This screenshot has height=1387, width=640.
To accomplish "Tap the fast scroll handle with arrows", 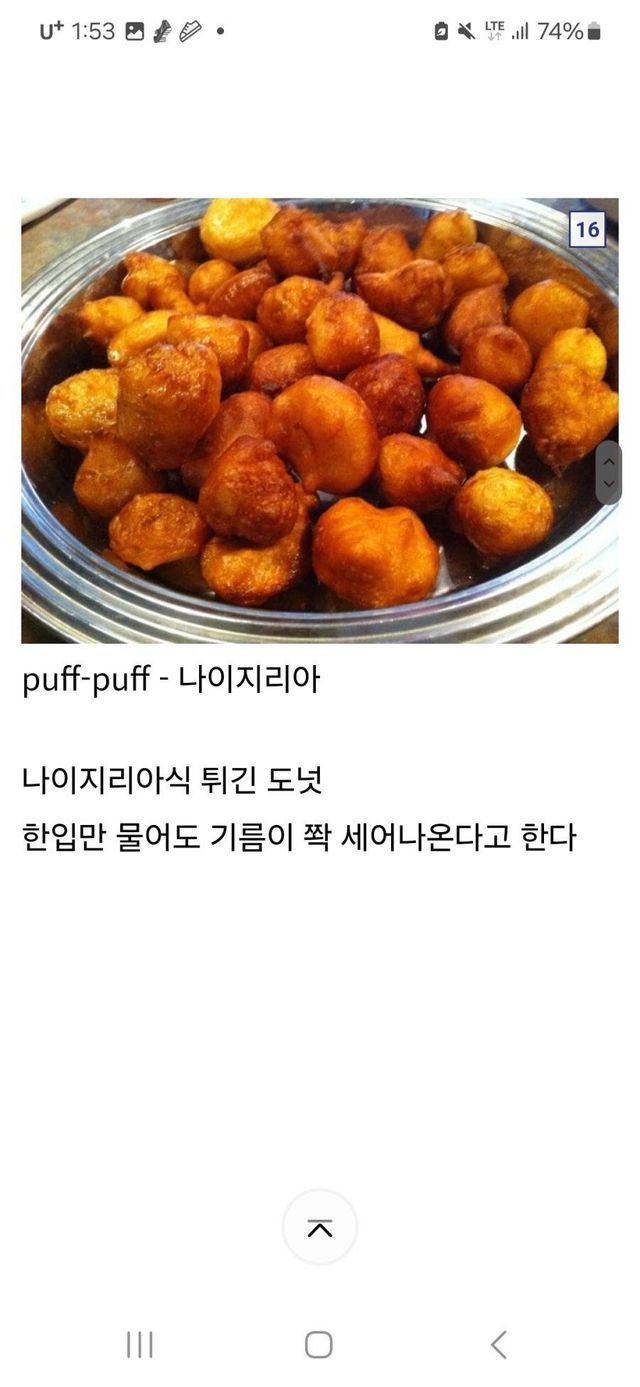I will [x=608, y=472].
